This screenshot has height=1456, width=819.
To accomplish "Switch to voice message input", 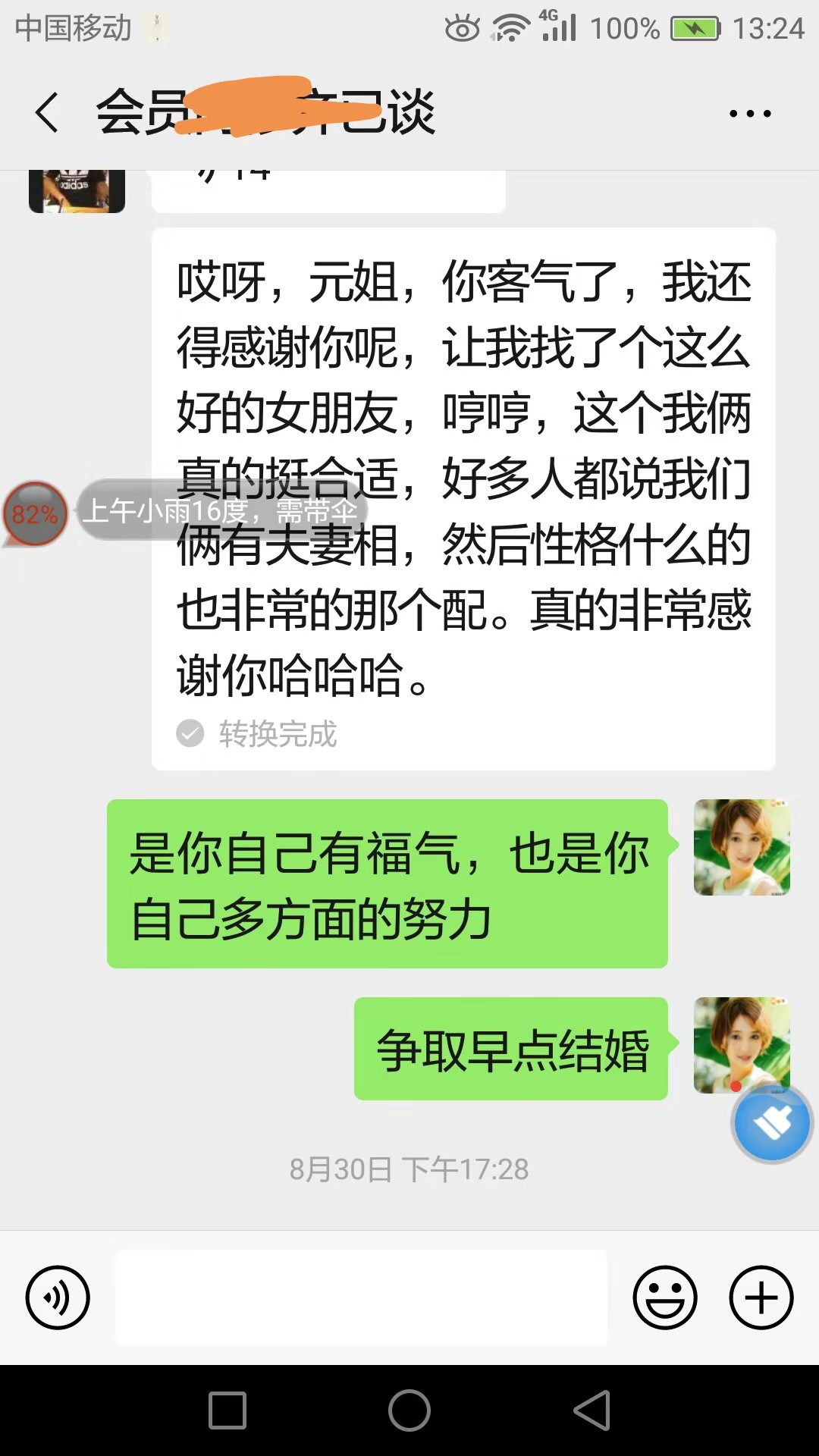I will tap(58, 1298).
